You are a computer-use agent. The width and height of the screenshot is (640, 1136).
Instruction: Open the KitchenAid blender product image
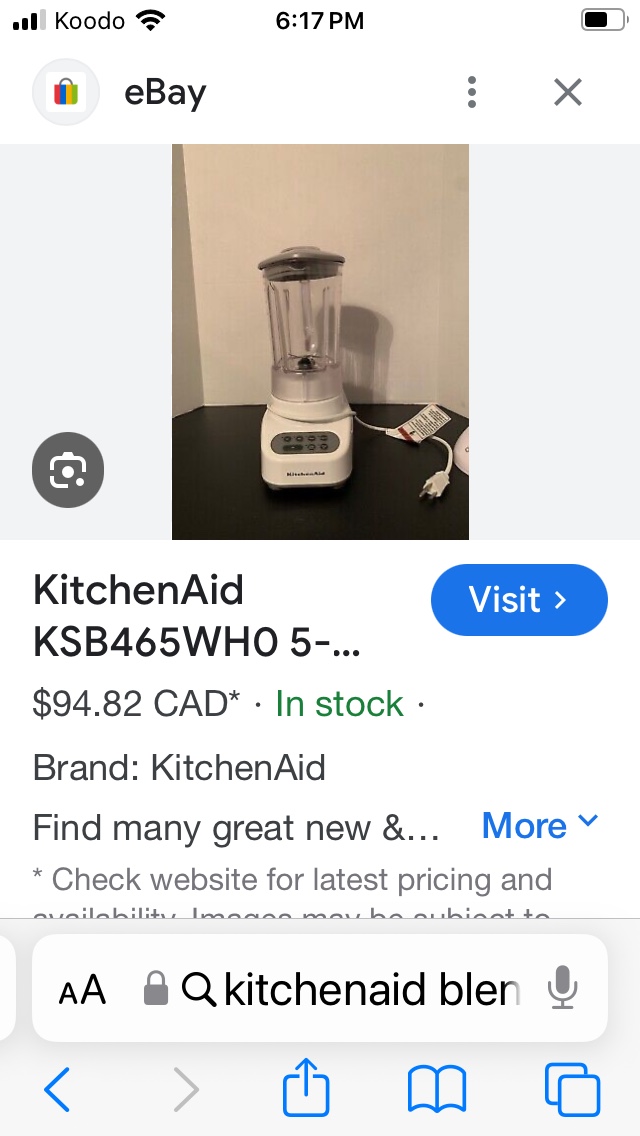pos(320,342)
